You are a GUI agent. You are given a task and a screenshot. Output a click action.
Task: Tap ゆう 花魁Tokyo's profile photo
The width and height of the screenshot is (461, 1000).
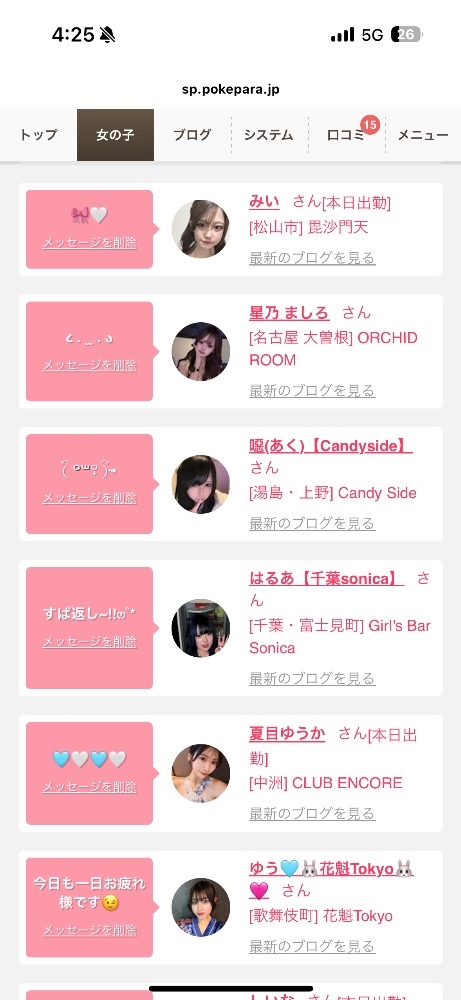coord(201,907)
